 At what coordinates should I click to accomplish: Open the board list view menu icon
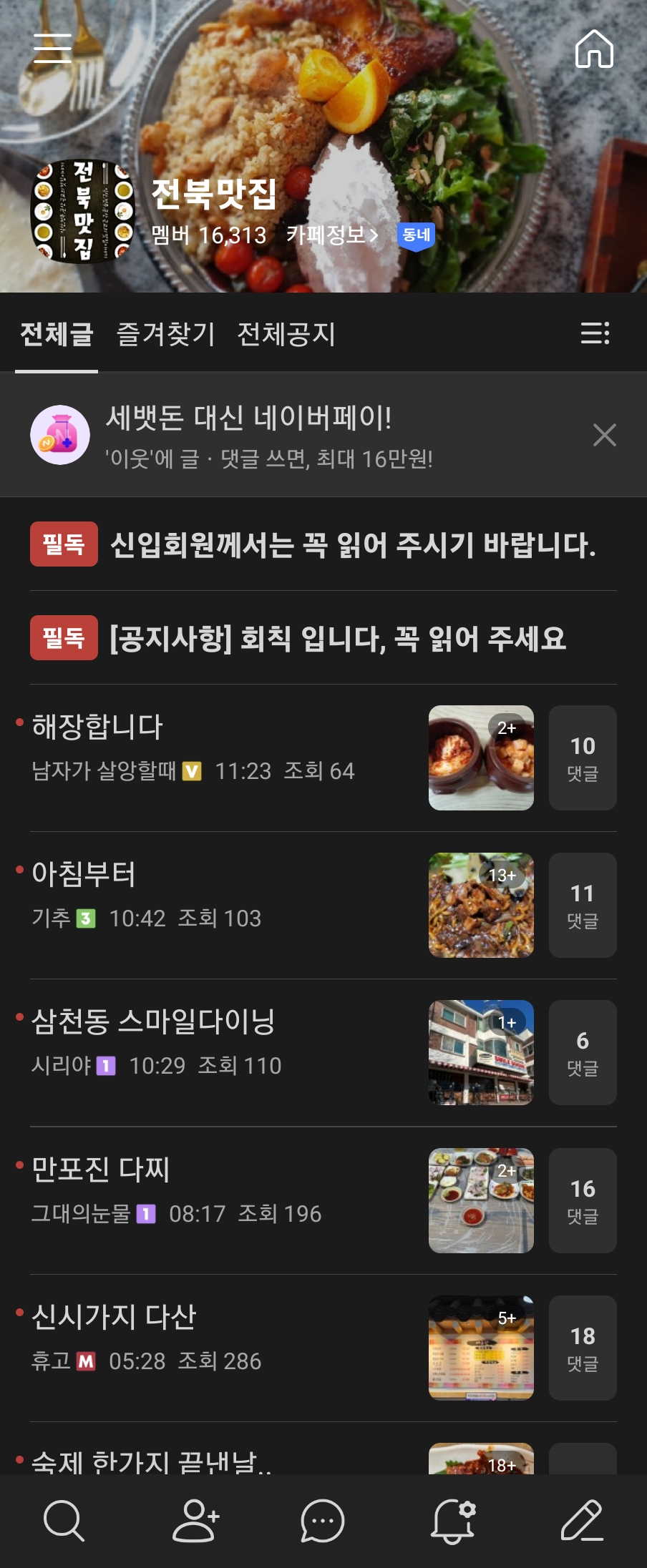point(595,333)
